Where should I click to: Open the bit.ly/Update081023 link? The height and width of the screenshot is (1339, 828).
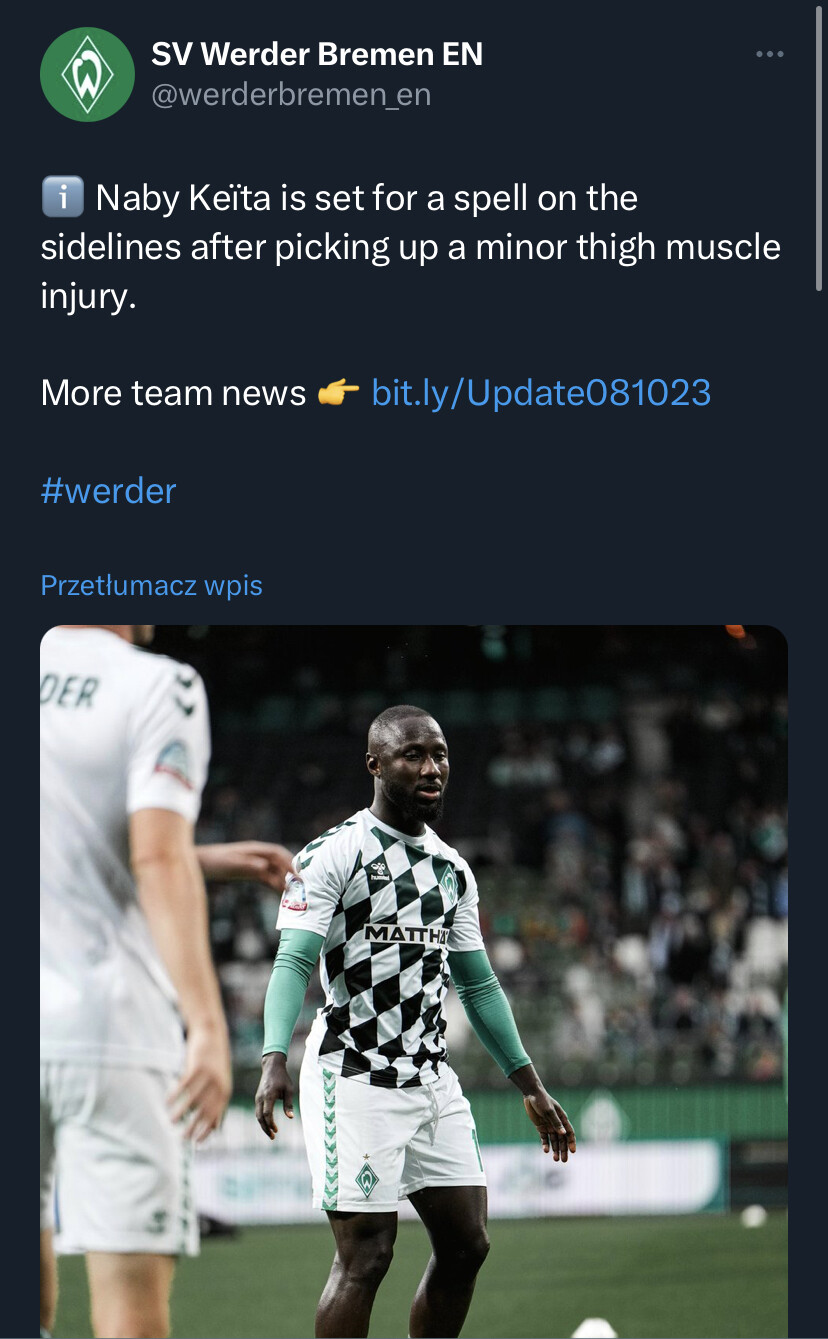[x=541, y=393]
